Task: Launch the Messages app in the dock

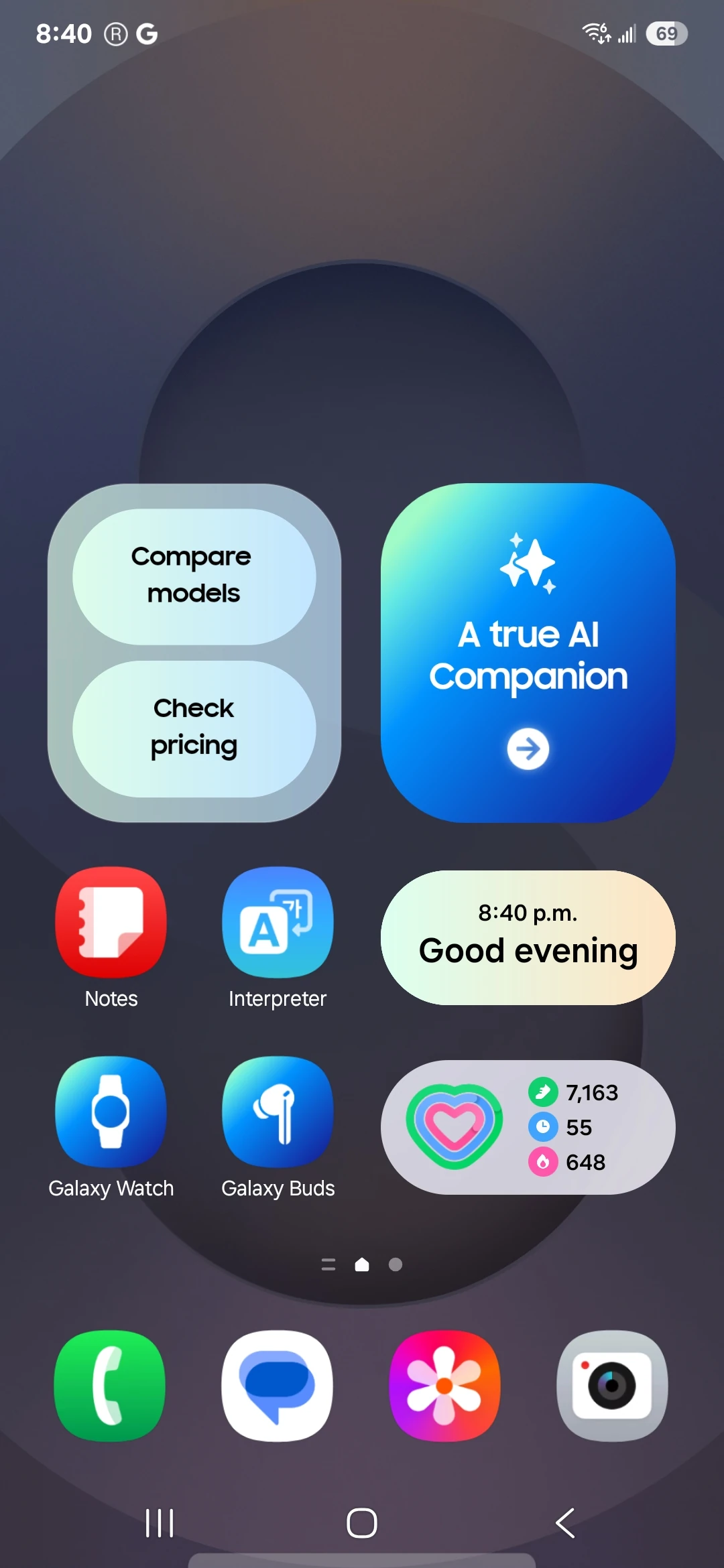Action: coord(277,1385)
